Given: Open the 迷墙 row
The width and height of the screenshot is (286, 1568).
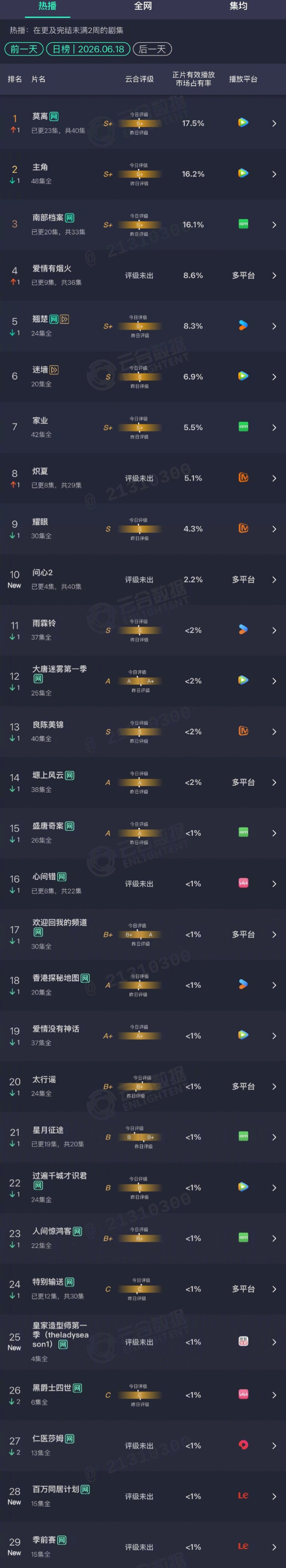Looking at the screenshot, I should [143, 376].
